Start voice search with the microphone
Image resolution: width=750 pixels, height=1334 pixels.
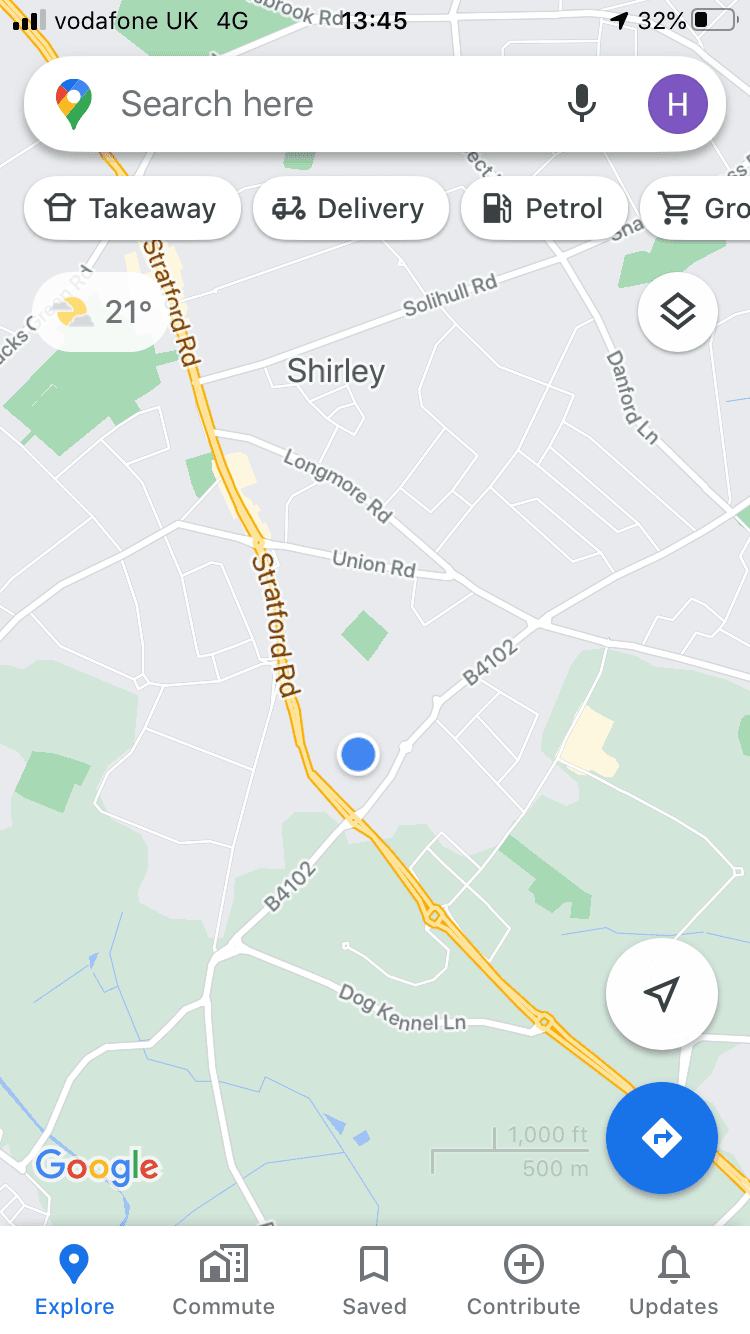click(582, 104)
